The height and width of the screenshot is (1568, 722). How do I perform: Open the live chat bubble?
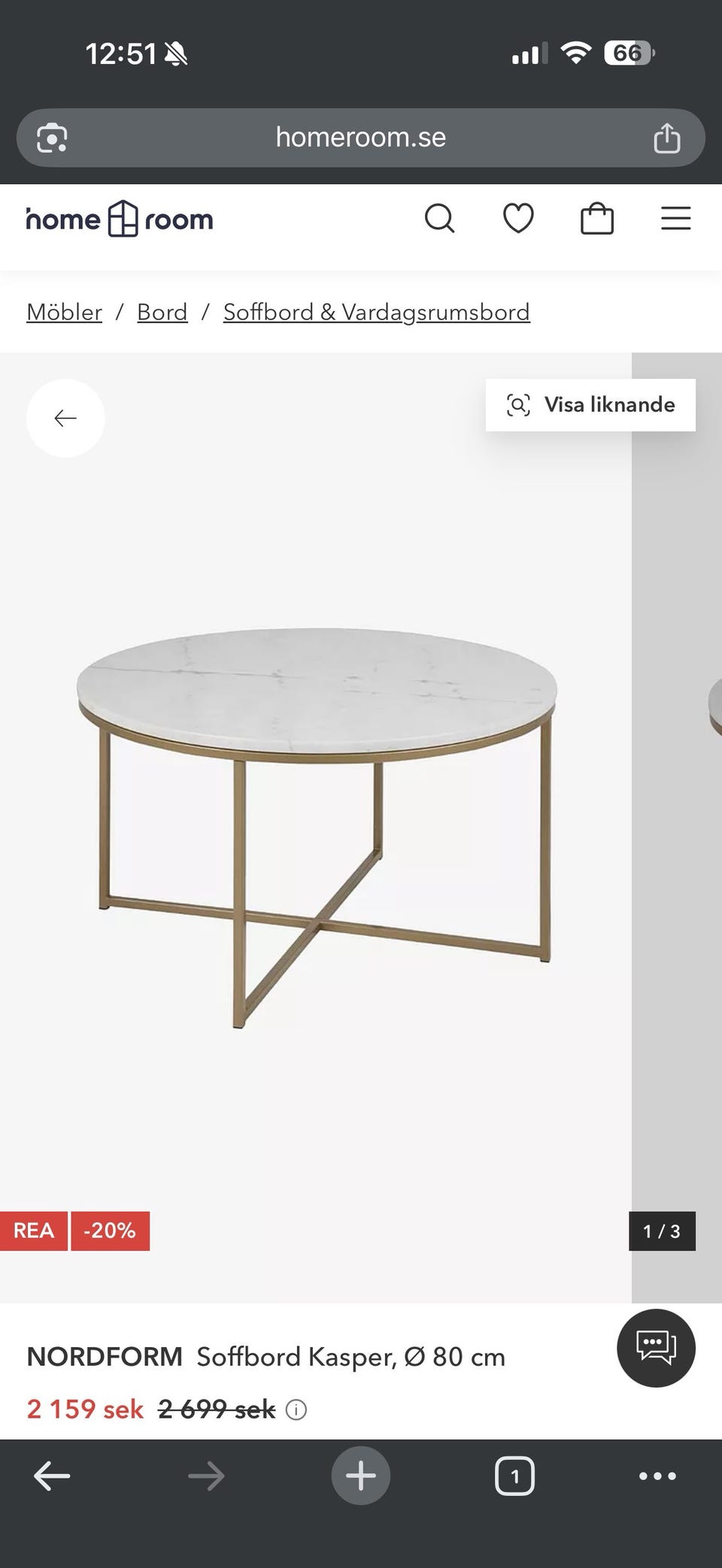656,1348
